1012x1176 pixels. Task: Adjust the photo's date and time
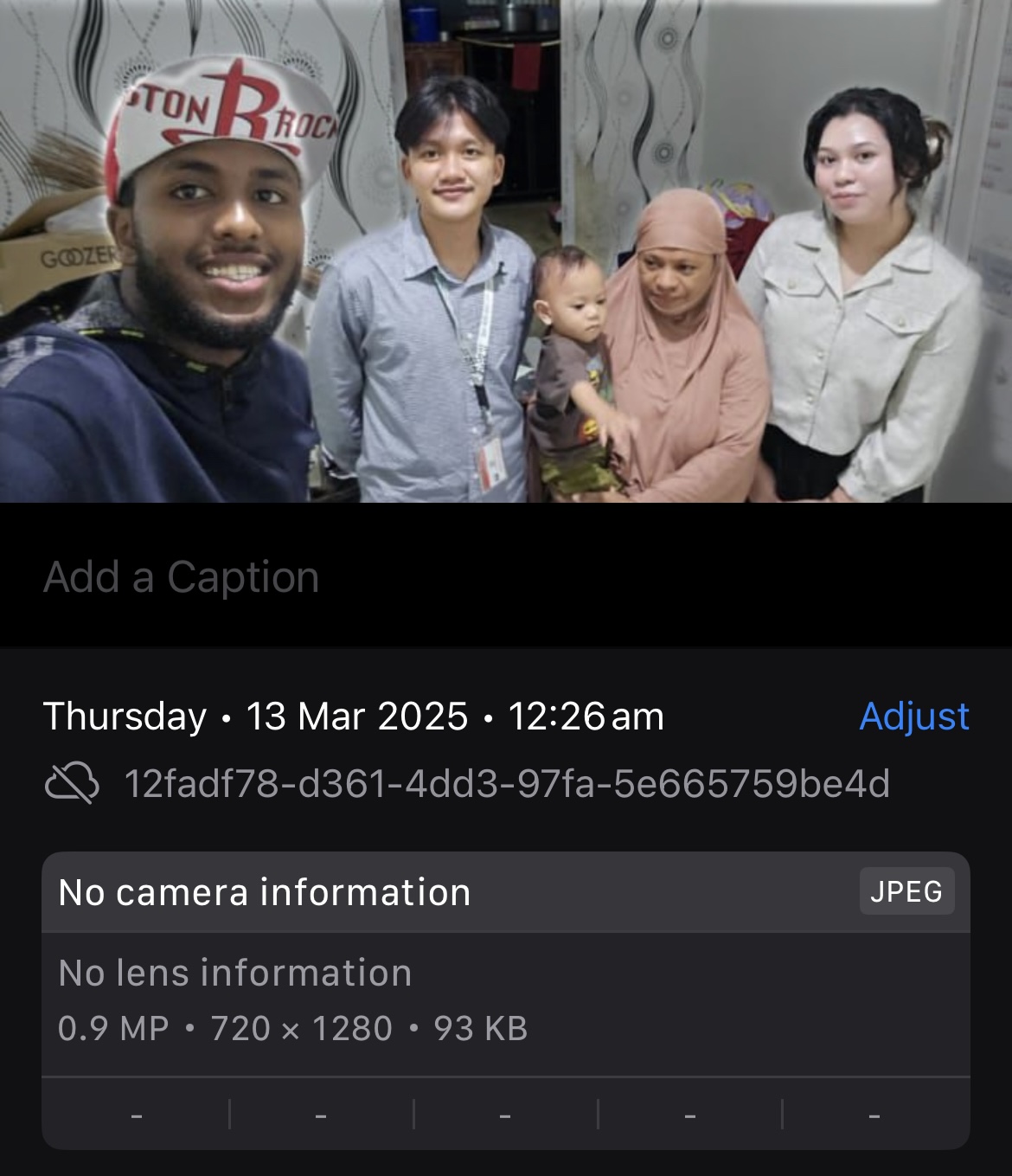click(913, 717)
